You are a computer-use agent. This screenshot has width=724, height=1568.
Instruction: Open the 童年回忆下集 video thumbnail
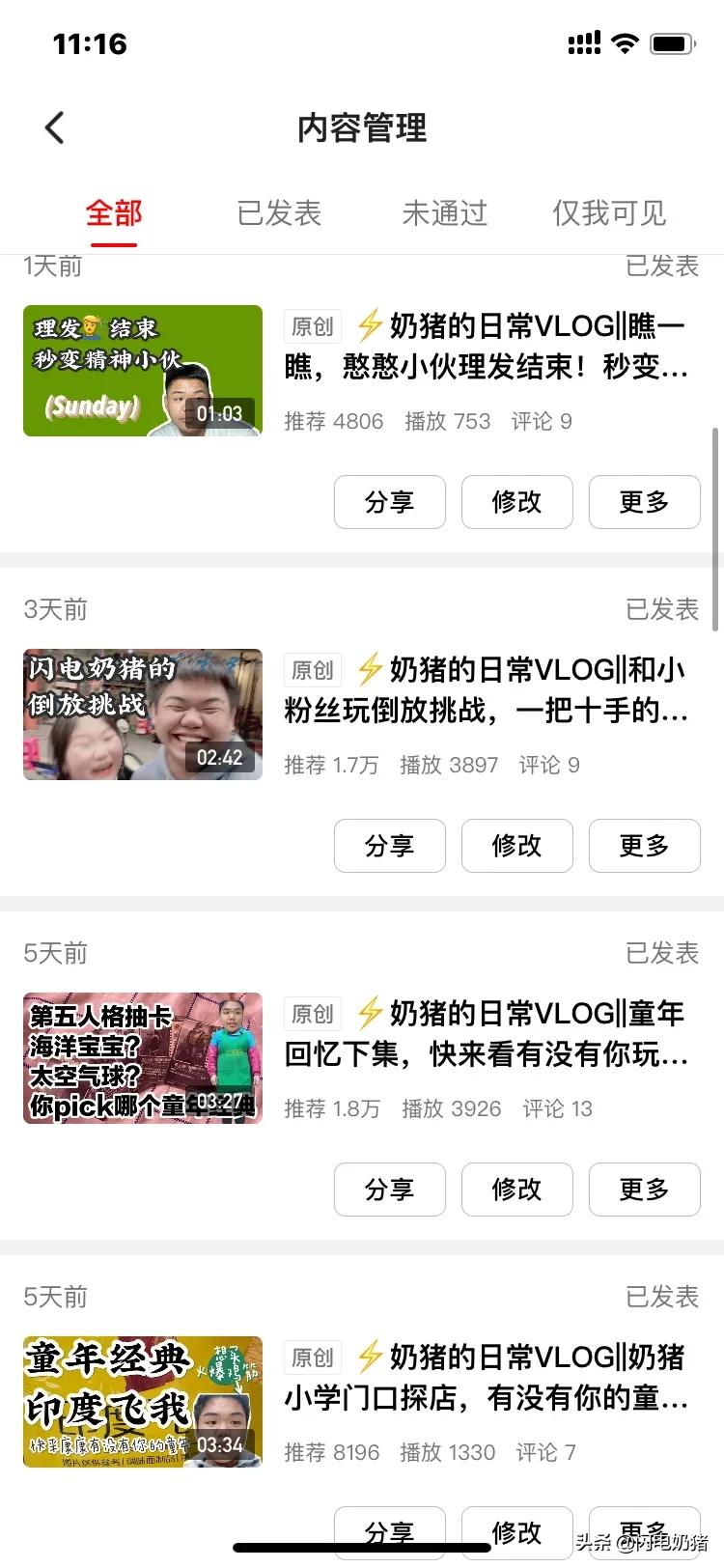coord(143,1058)
